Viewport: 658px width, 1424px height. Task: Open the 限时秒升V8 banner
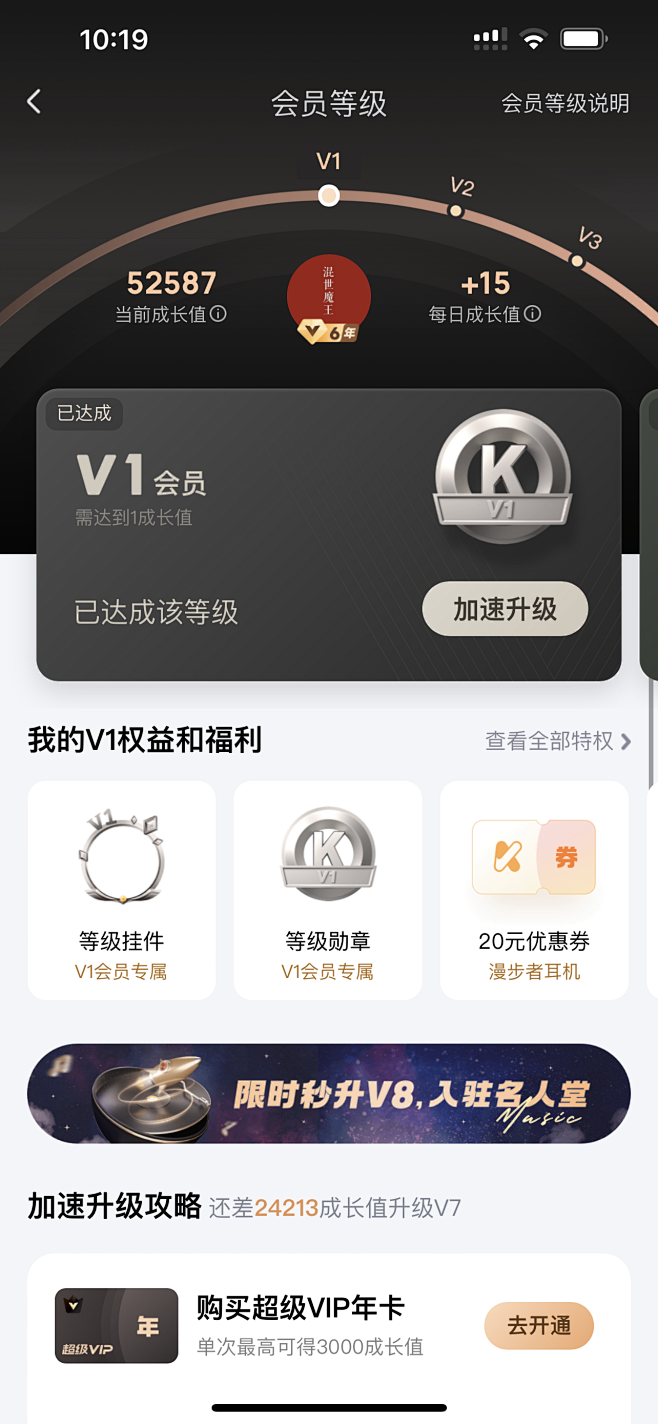coord(328,1094)
